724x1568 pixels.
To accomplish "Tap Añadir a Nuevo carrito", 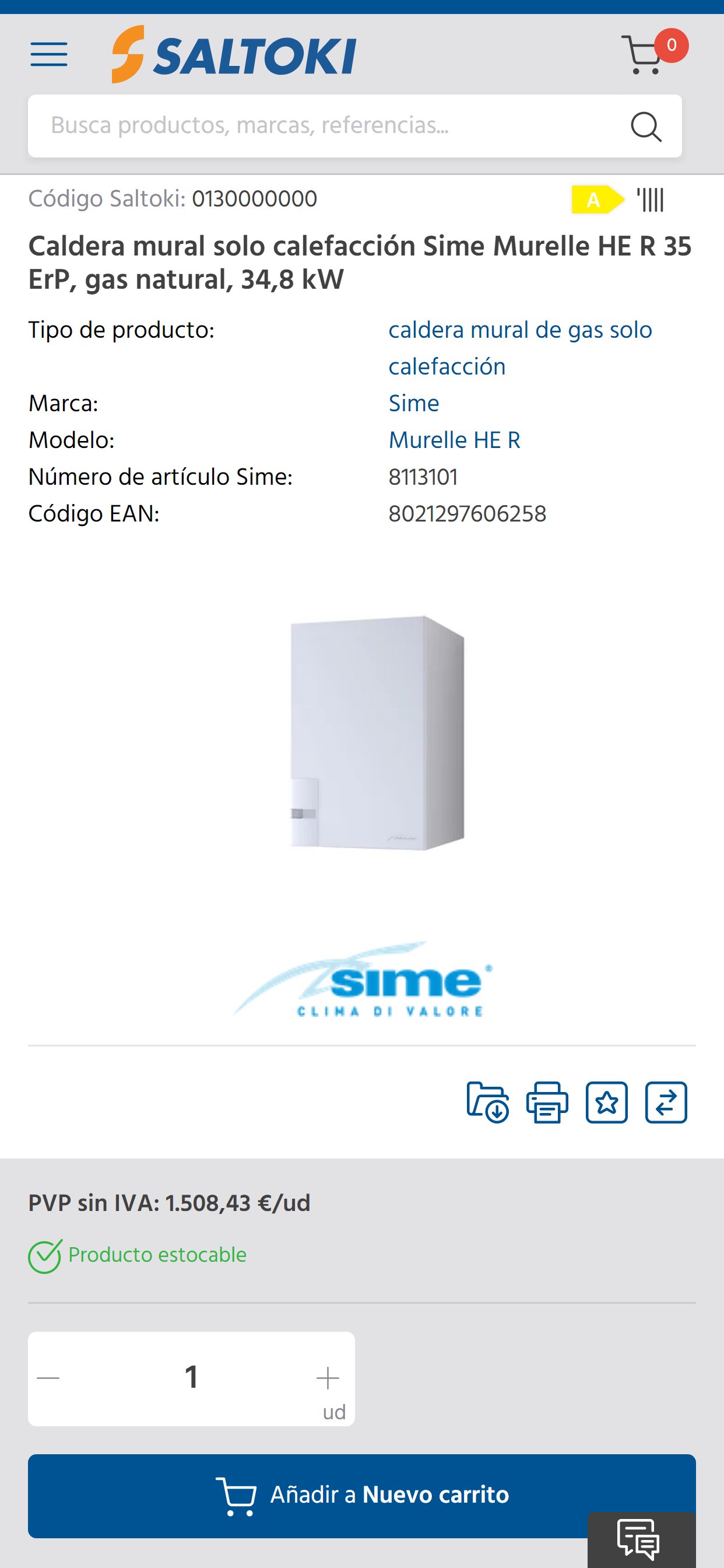I will (x=361, y=1494).
